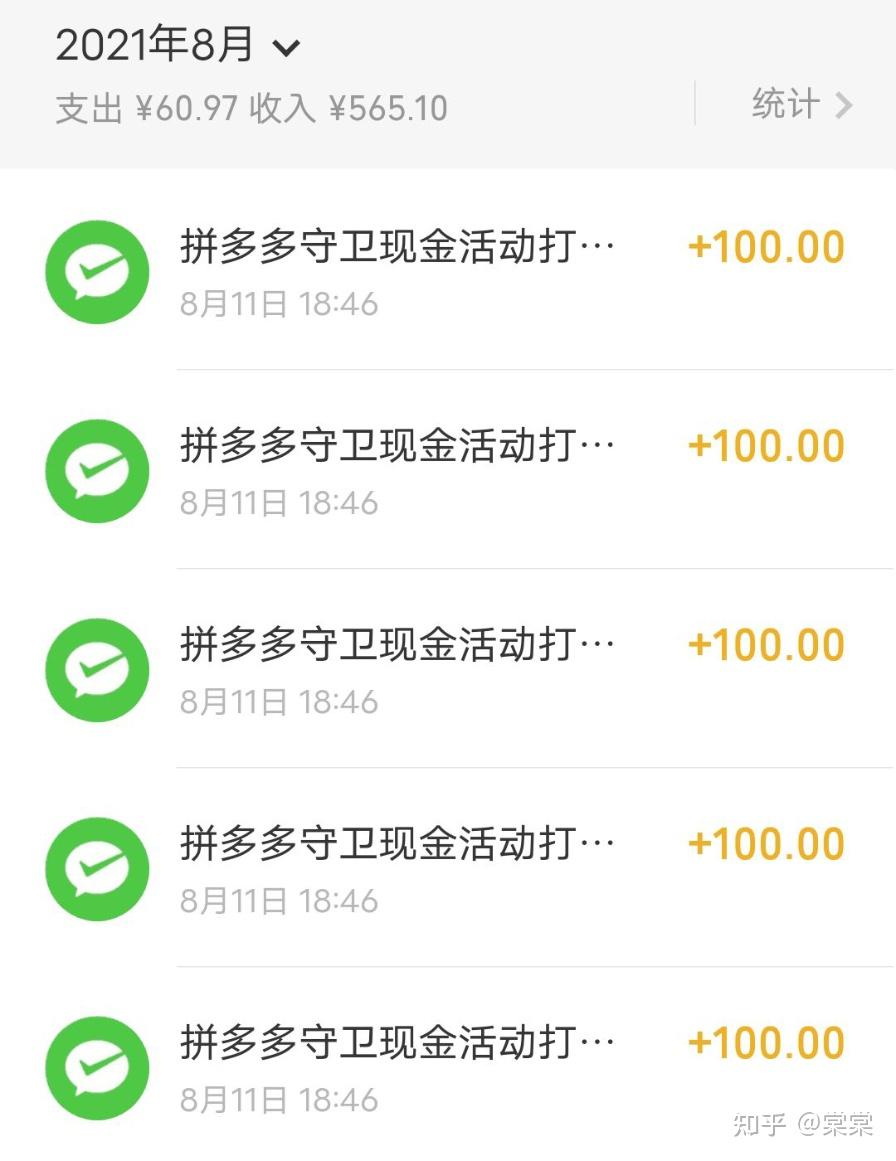Click the 支出 ¥60.97 expense summary
The width and height of the screenshot is (896, 1161).
pyautogui.click(x=144, y=107)
